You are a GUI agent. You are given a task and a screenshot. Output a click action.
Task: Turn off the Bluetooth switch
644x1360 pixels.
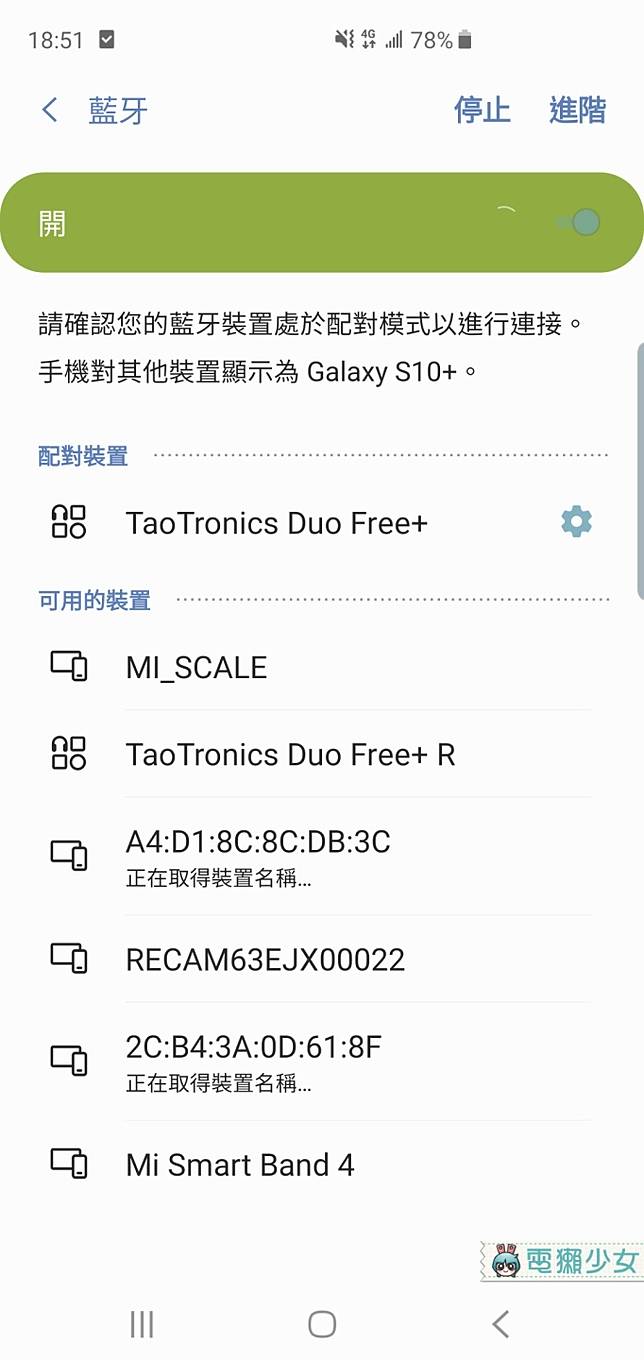[x=580, y=222]
